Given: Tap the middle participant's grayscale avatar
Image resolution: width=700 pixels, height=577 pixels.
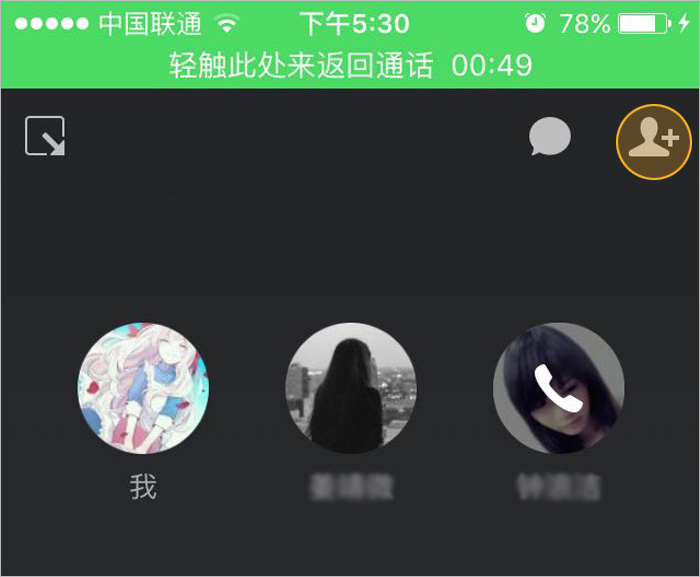Looking at the screenshot, I should (351, 388).
